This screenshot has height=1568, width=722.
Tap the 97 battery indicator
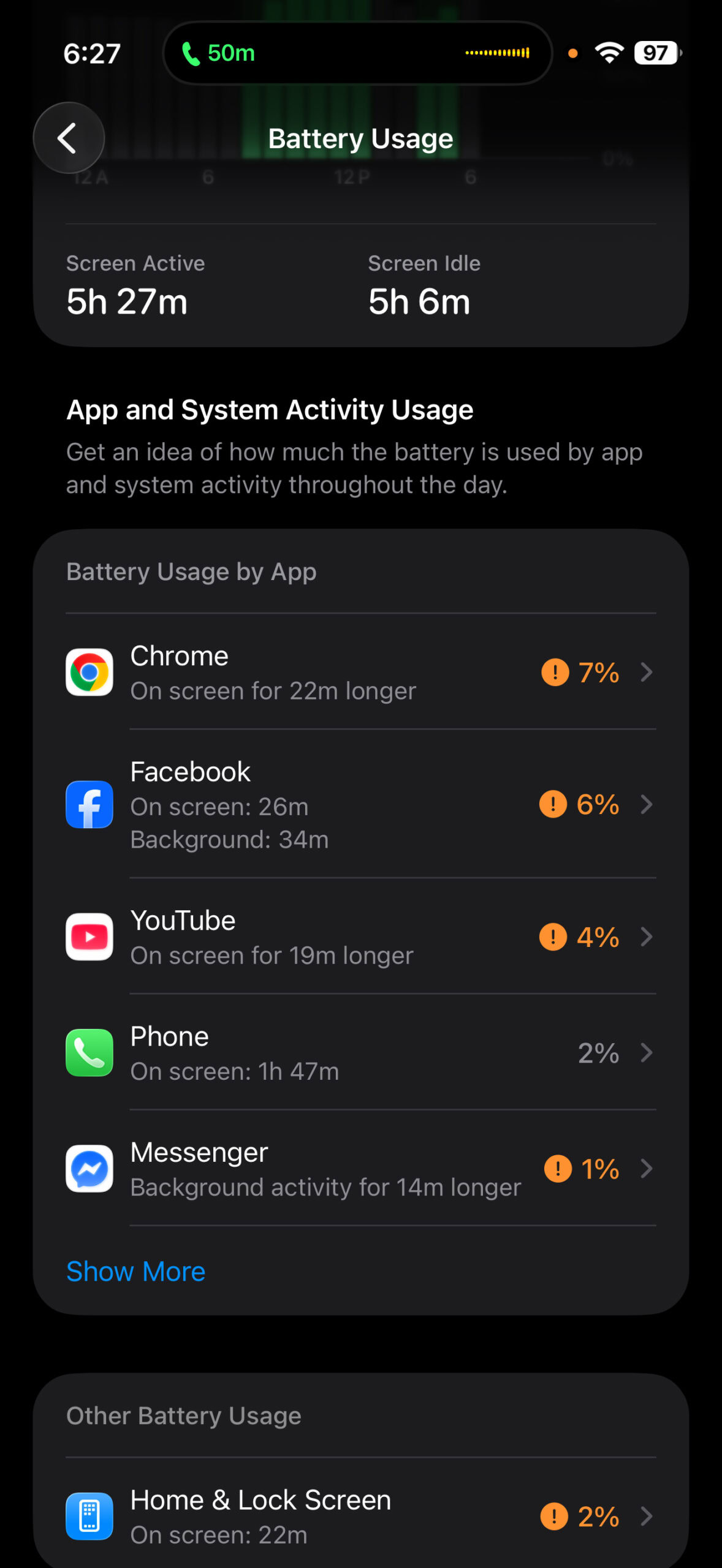coord(653,54)
